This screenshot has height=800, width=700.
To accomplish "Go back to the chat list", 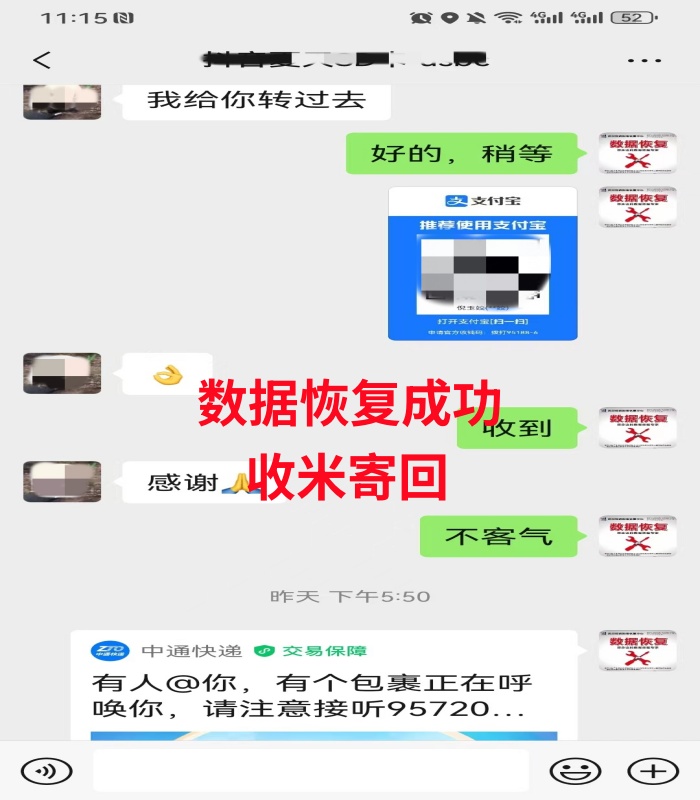I will coord(41,60).
